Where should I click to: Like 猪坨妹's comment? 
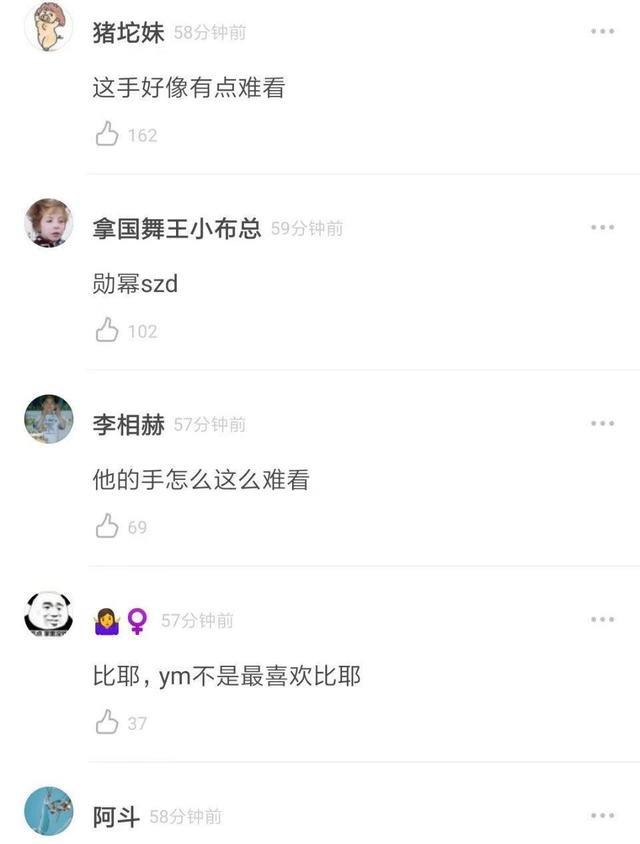coord(107,134)
